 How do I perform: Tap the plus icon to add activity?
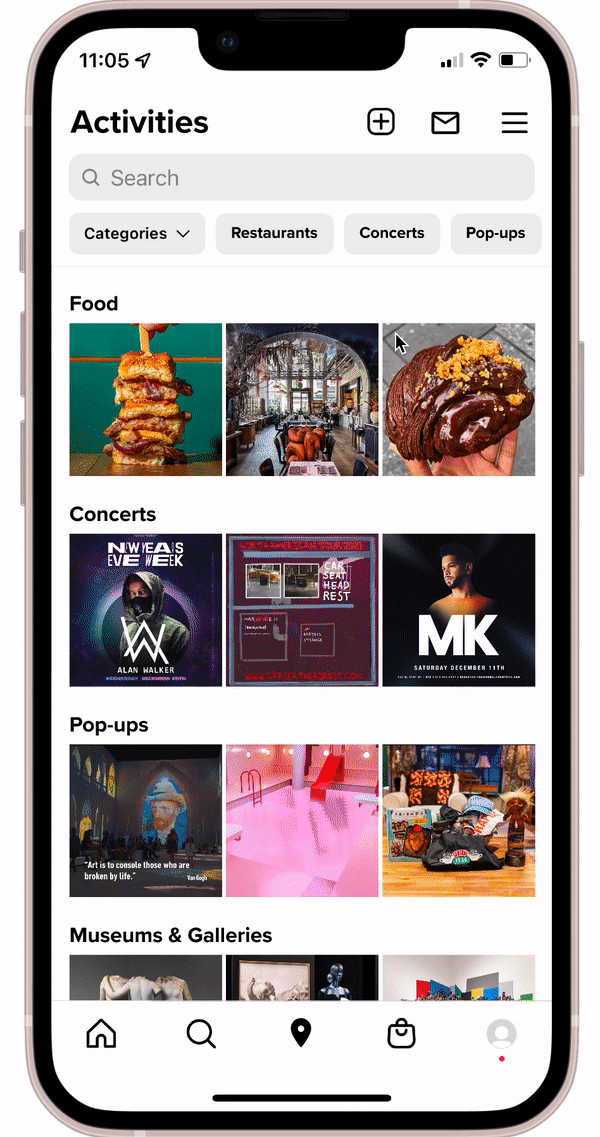(381, 122)
